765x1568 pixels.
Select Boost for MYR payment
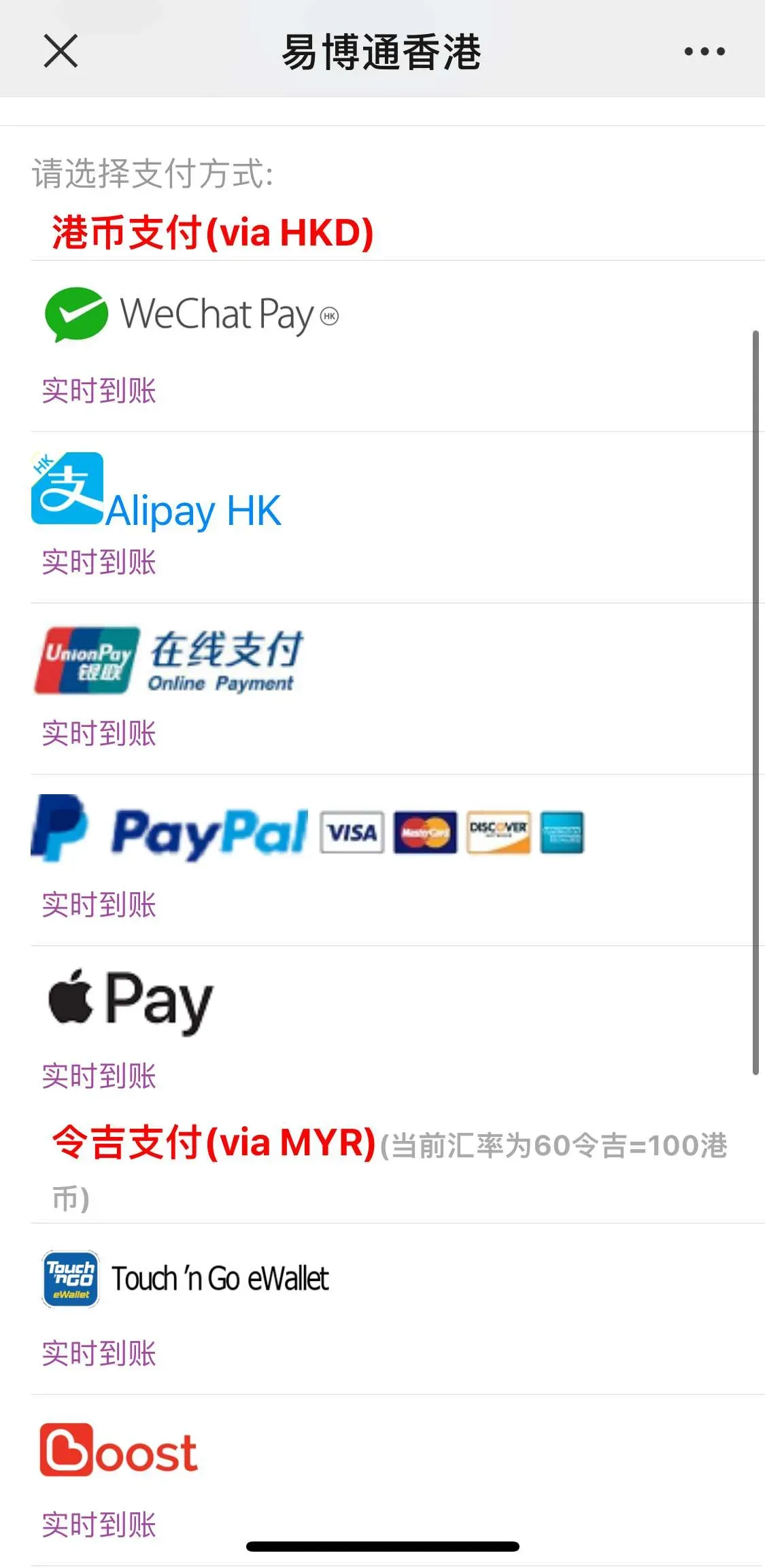pos(119,1450)
